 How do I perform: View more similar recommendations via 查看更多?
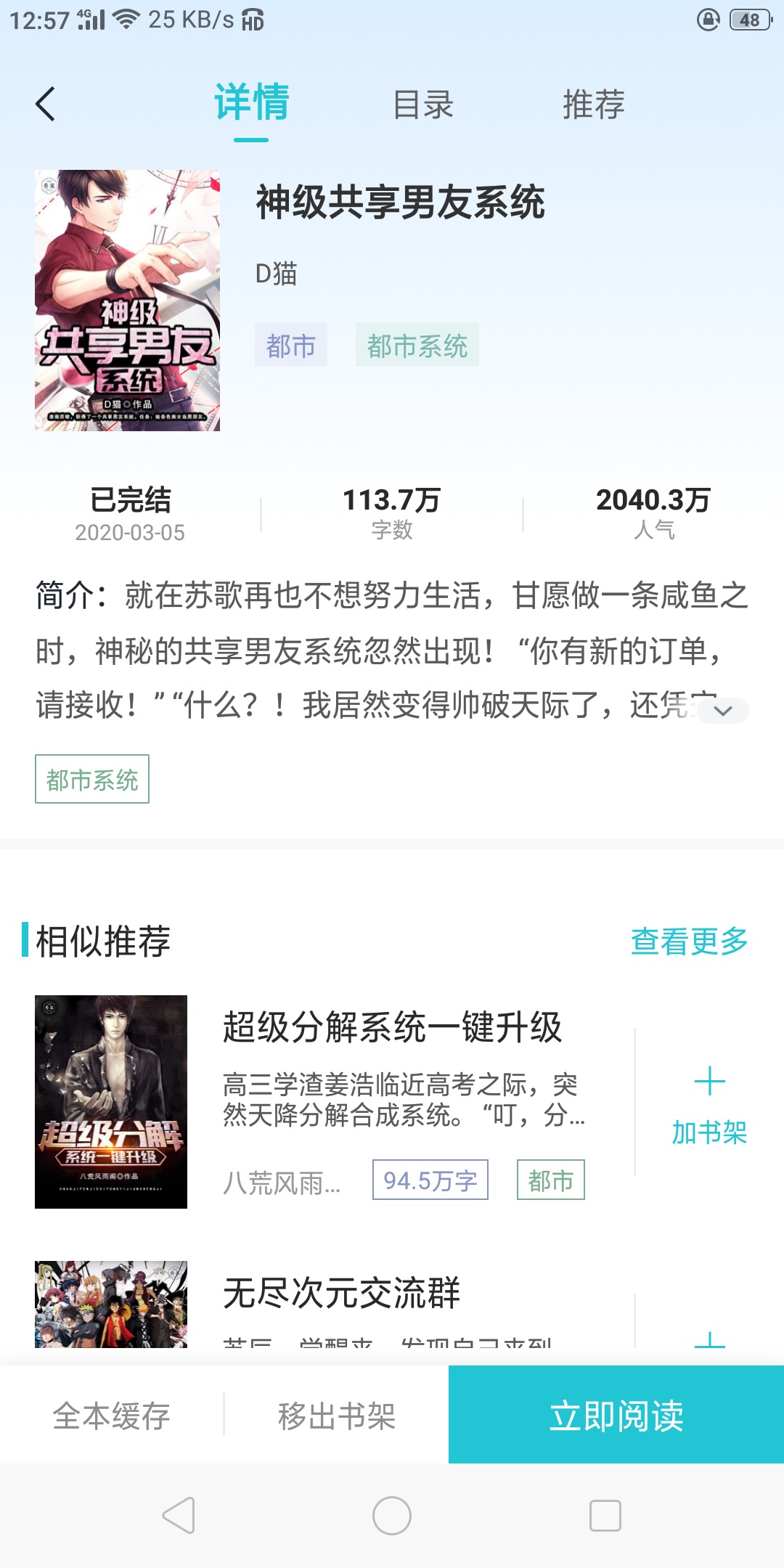point(688,942)
